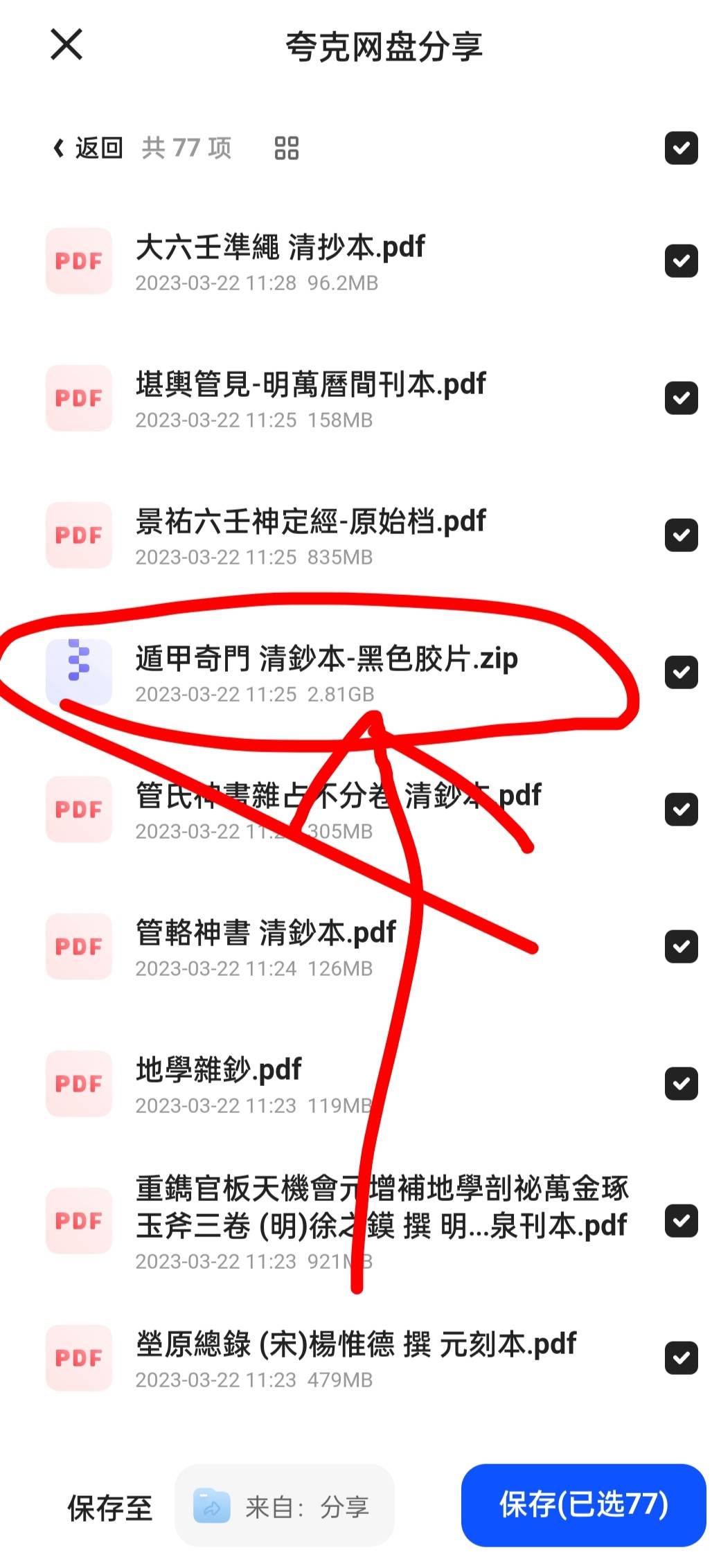Open 景祐六壬神定經-原始档.pdf

pos(310,522)
